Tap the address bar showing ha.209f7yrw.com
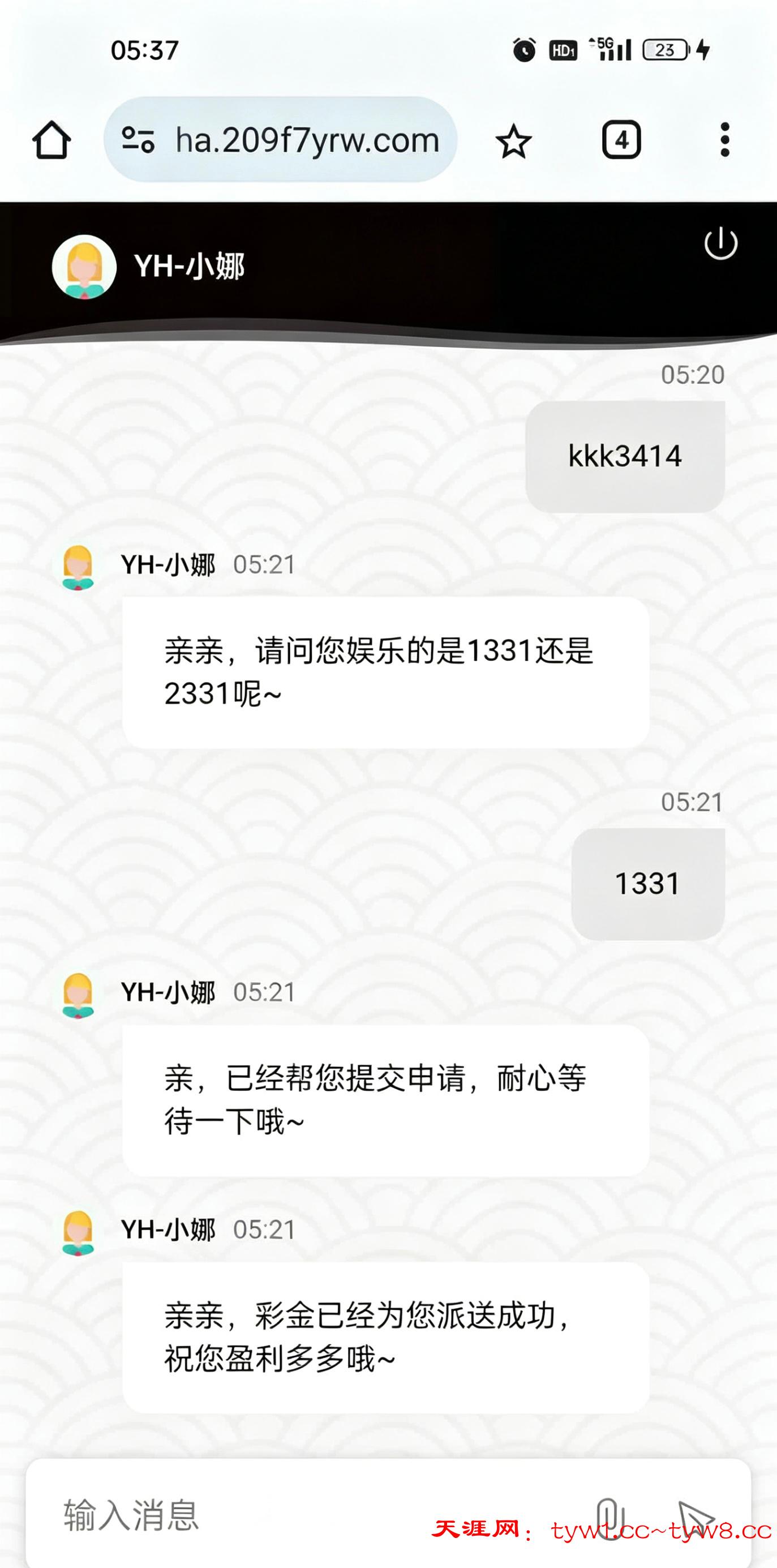 307,140
